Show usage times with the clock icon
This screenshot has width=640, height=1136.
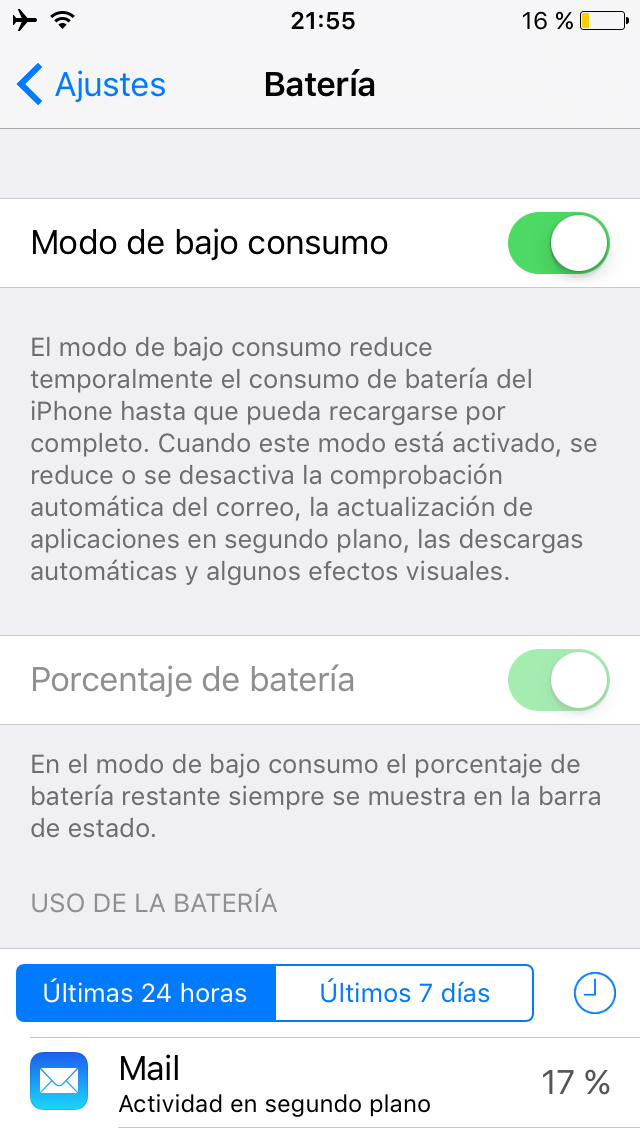point(594,993)
